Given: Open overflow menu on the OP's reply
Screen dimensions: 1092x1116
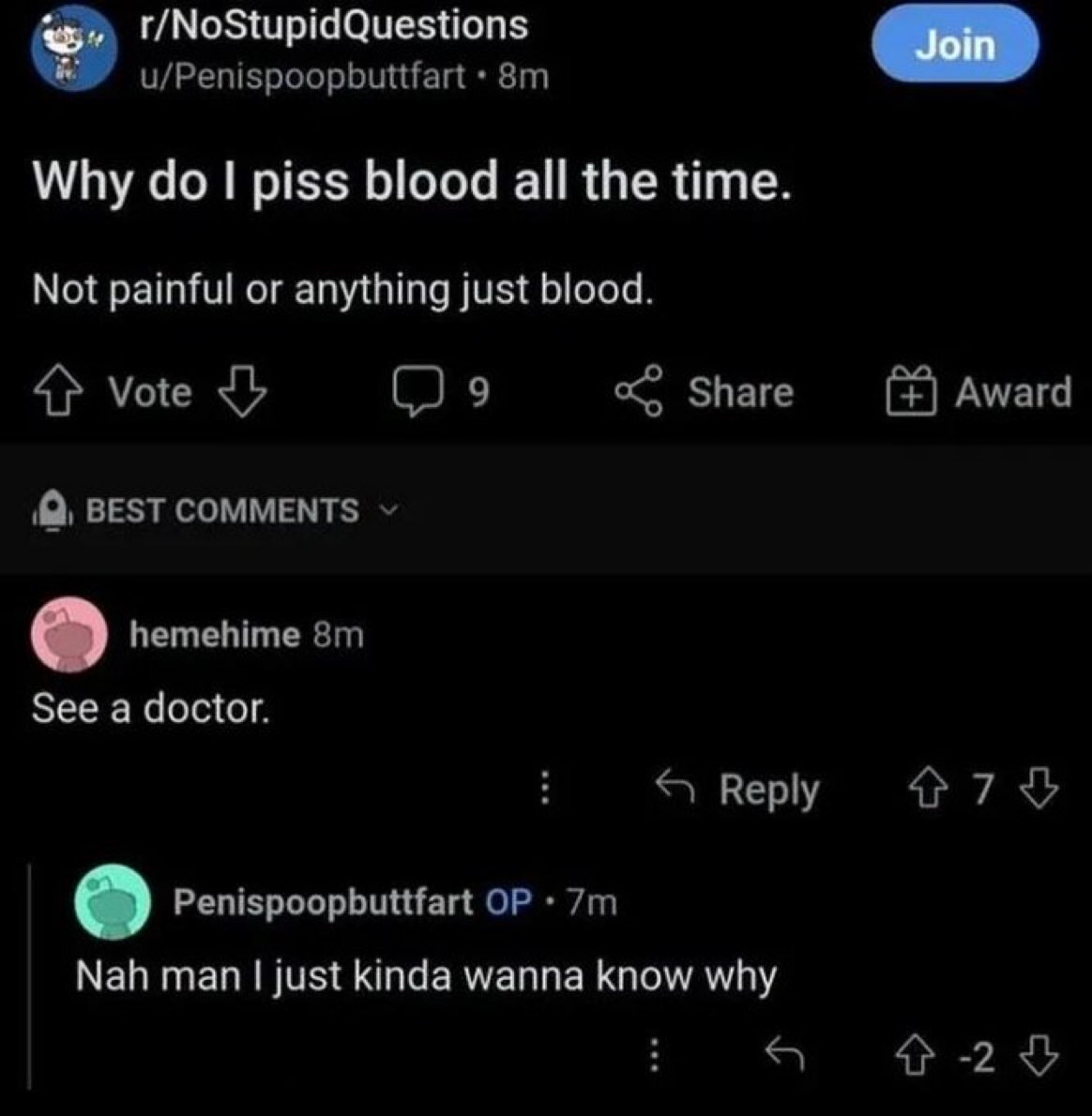Looking at the screenshot, I should tap(656, 1057).
